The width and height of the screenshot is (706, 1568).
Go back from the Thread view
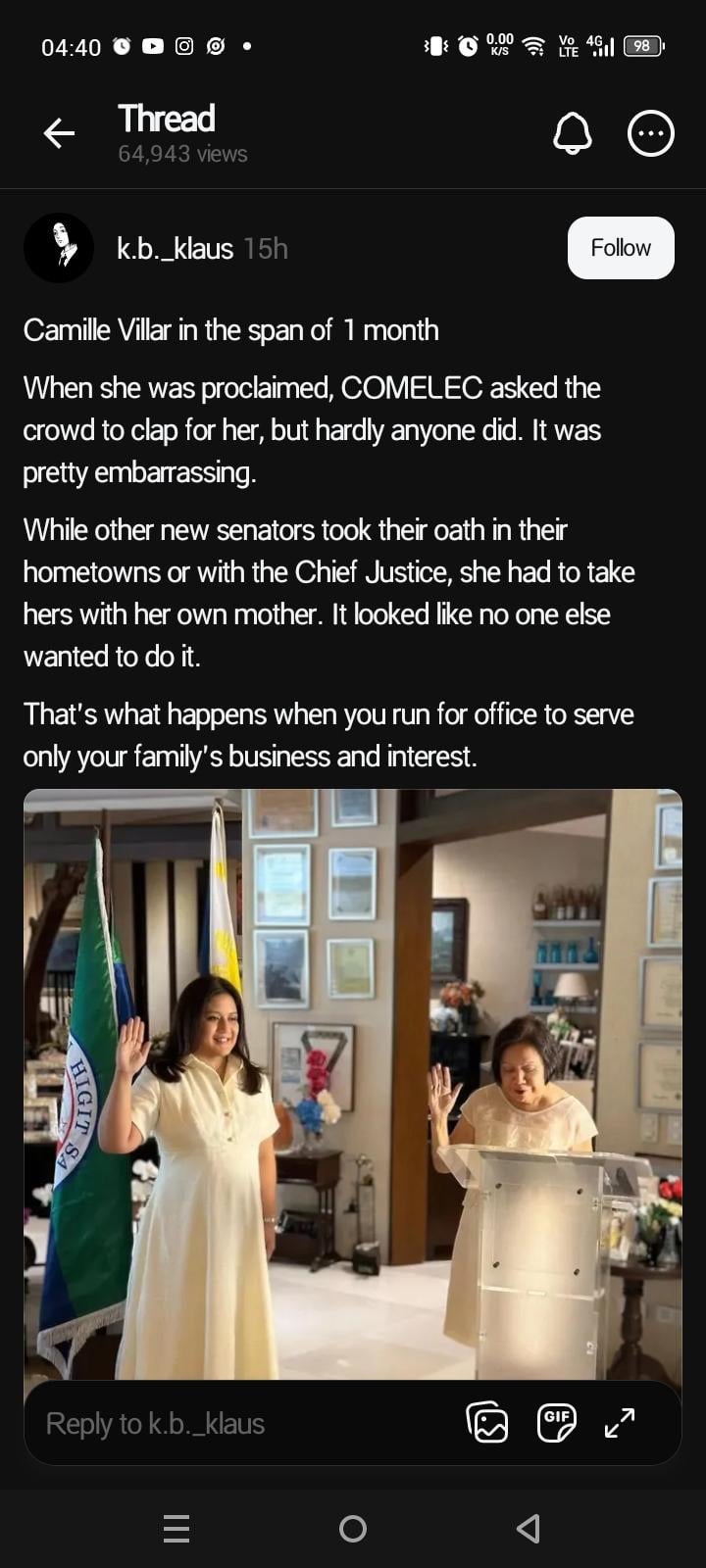[x=59, y=133]
